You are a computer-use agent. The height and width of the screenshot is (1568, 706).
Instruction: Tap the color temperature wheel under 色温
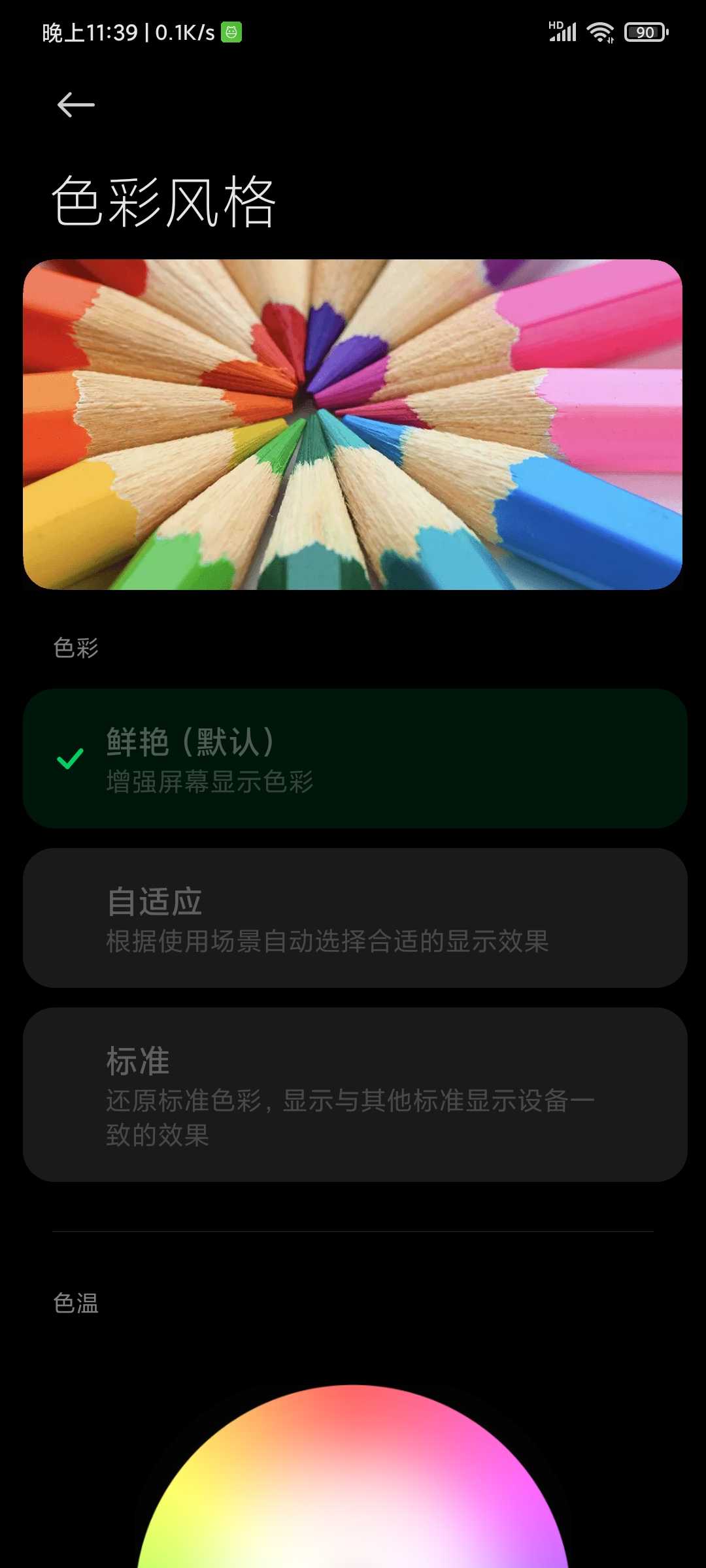(353, 1477)
